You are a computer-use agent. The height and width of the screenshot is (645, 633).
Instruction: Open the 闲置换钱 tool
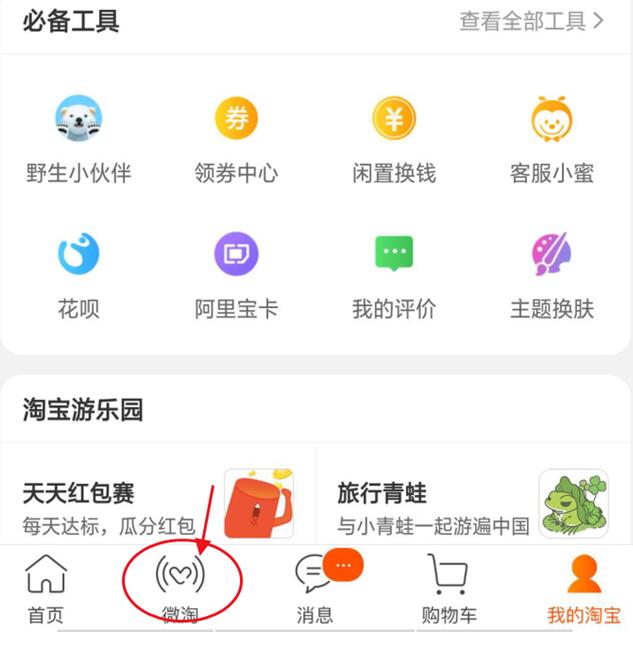[394, 140]
